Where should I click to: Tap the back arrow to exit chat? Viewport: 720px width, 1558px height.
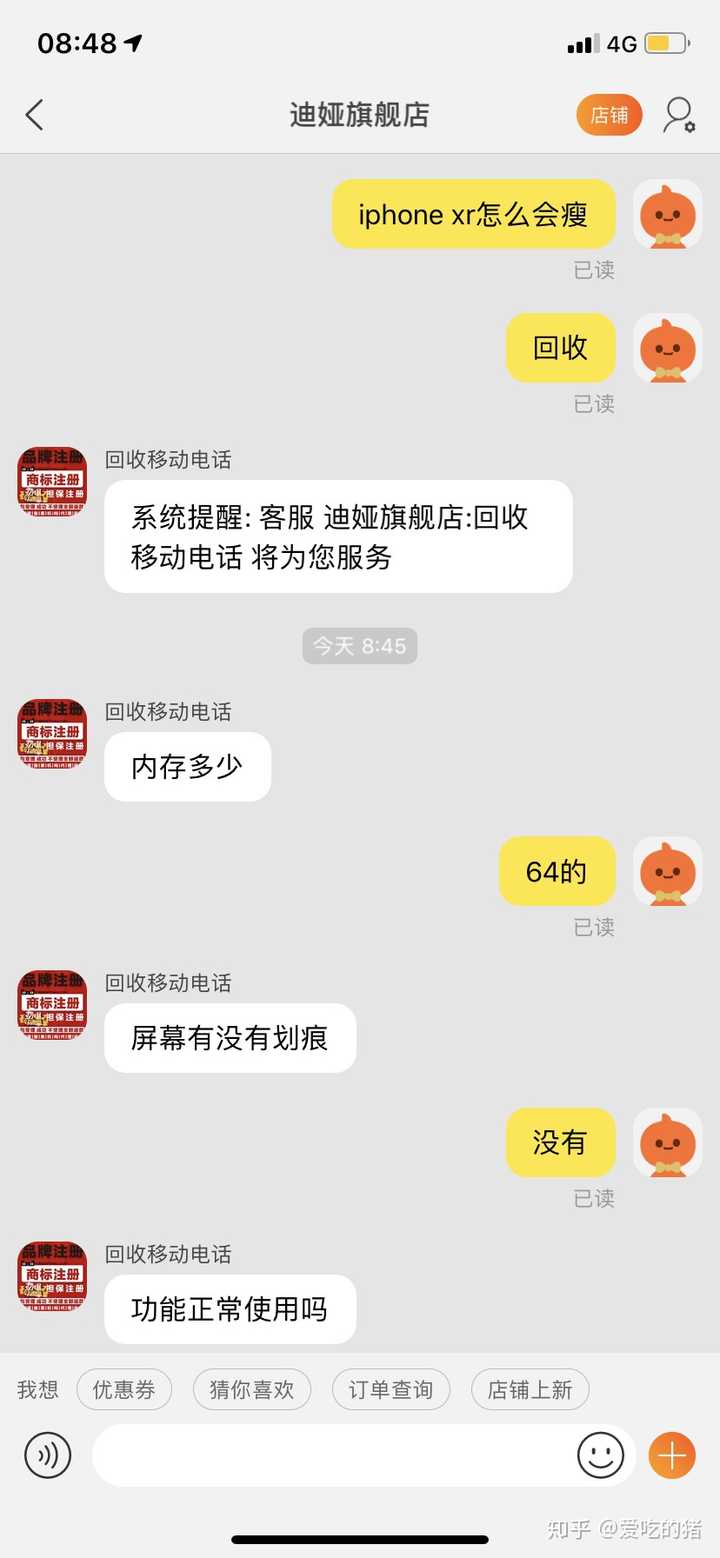[x=35, y=115]
